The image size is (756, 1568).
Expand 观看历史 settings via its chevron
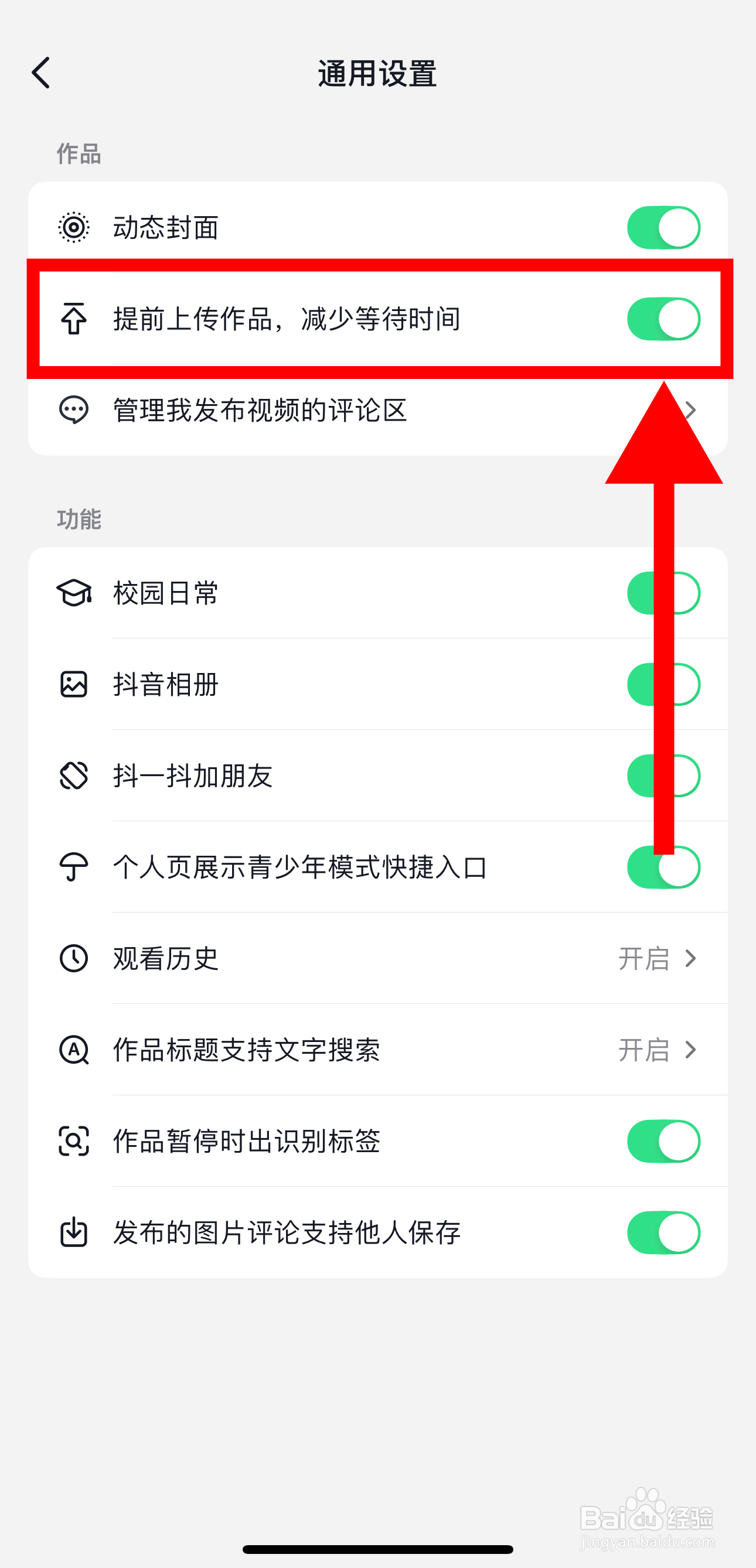[x=692, y=958]
